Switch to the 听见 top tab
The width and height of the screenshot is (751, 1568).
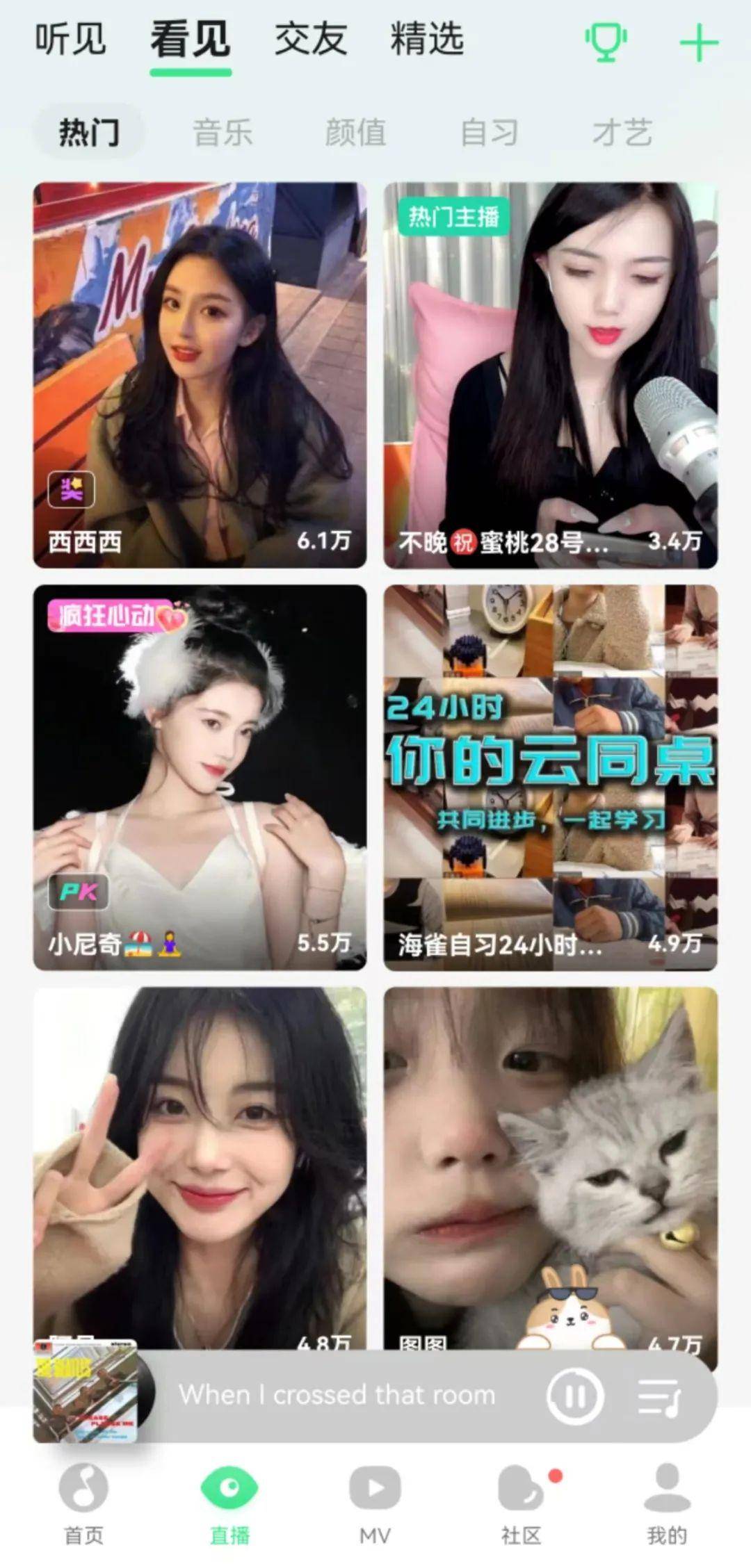tap(70, 39)
